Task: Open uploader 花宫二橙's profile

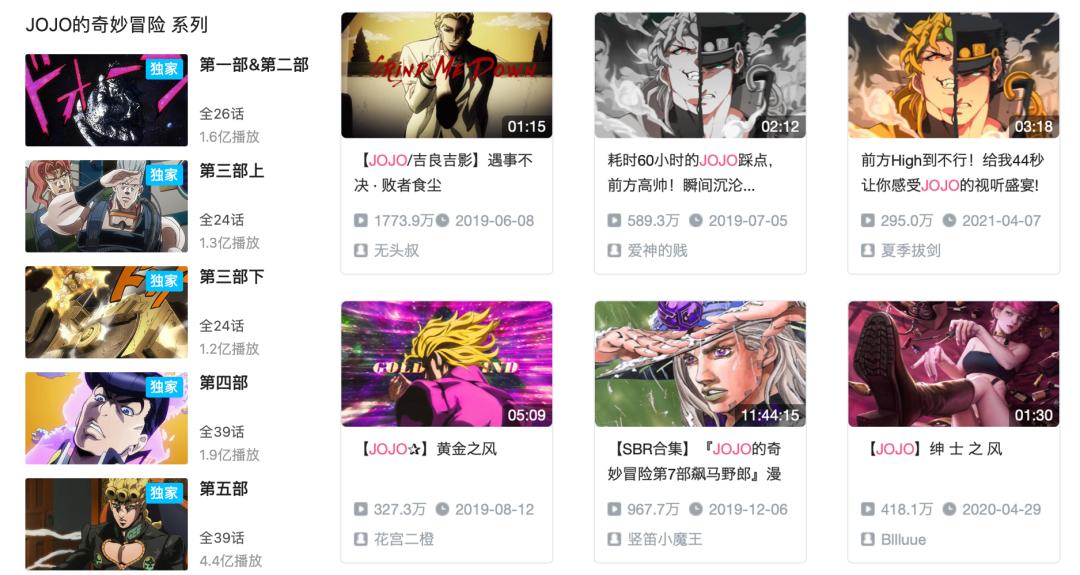Action: coord(403,539)
